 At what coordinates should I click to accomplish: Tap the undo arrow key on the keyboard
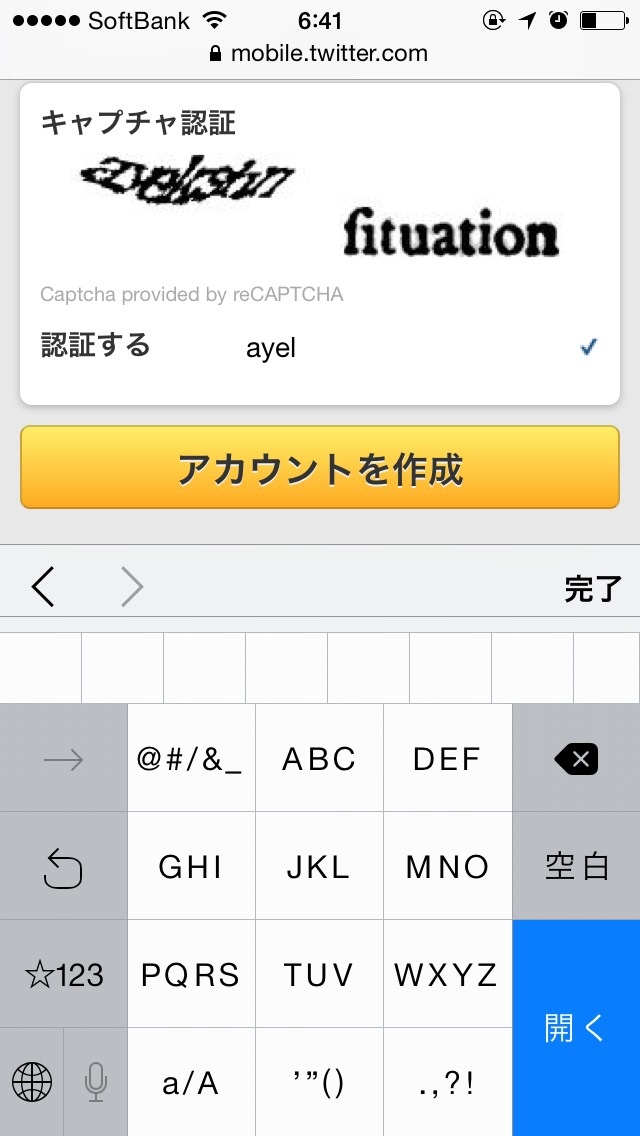[64, 866]
